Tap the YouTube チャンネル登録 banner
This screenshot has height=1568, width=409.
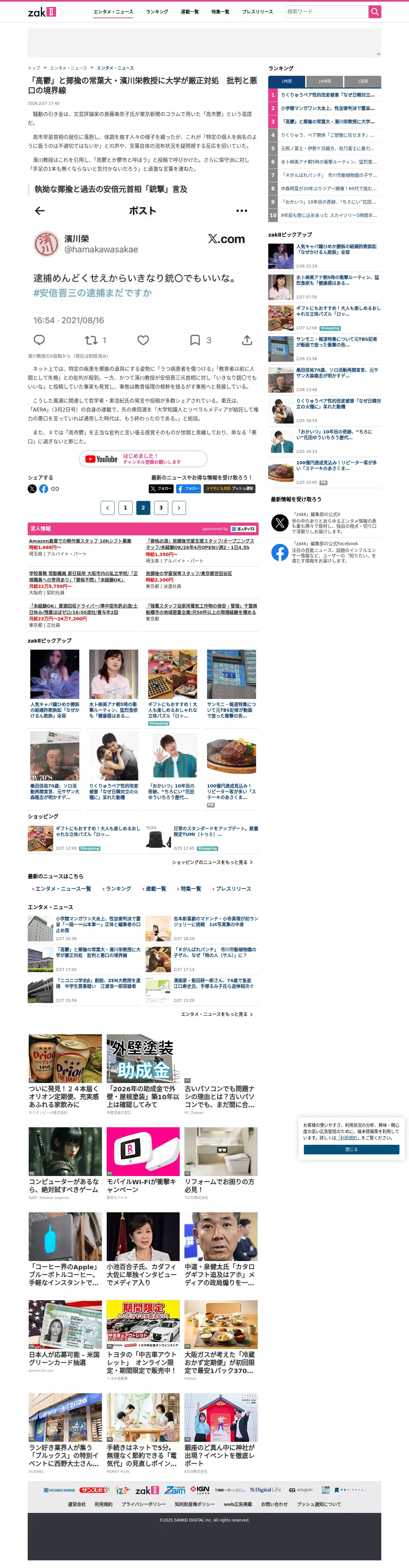click(143, 459)
